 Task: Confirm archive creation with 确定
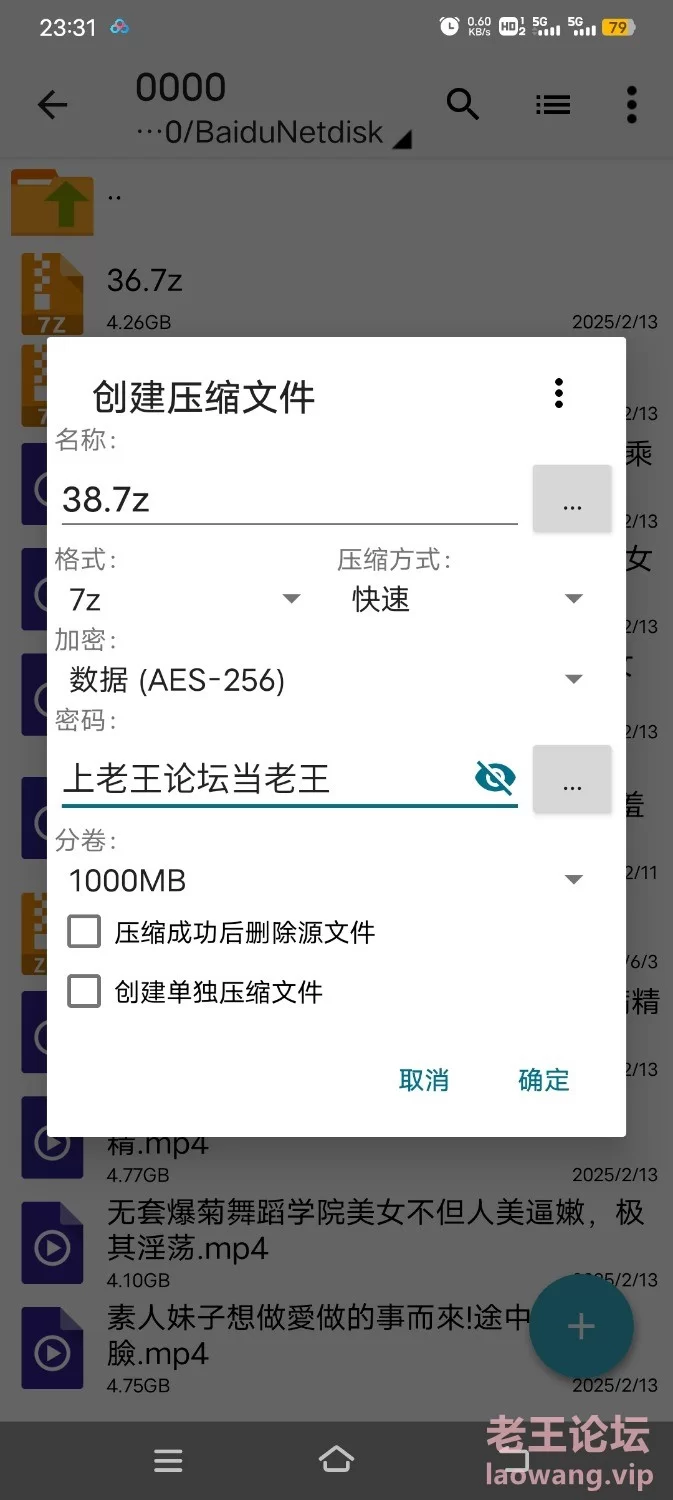click(544, 1080)
